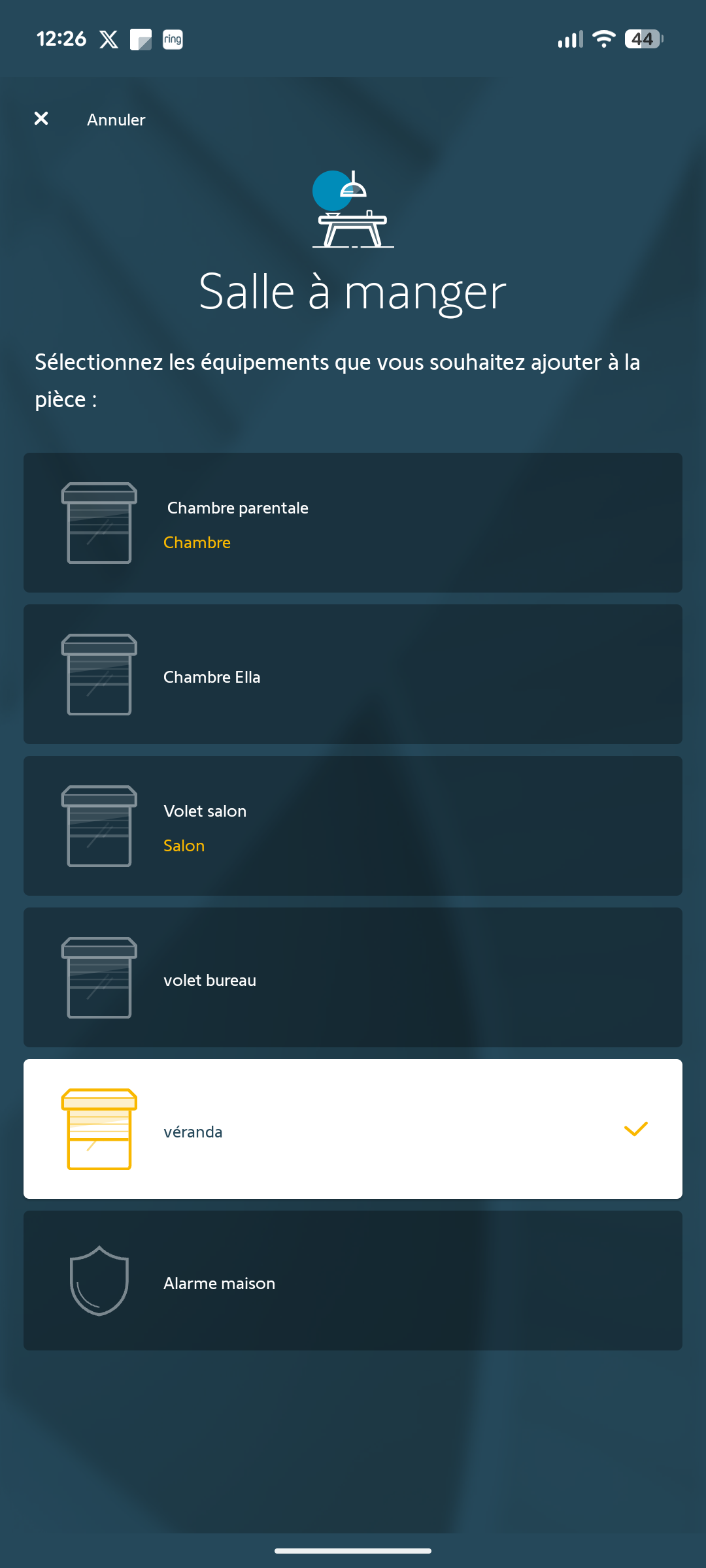This screenshot has width=706, height=1568.
Task: Close the screen with the X icon
Action: [x=41, y=118]
